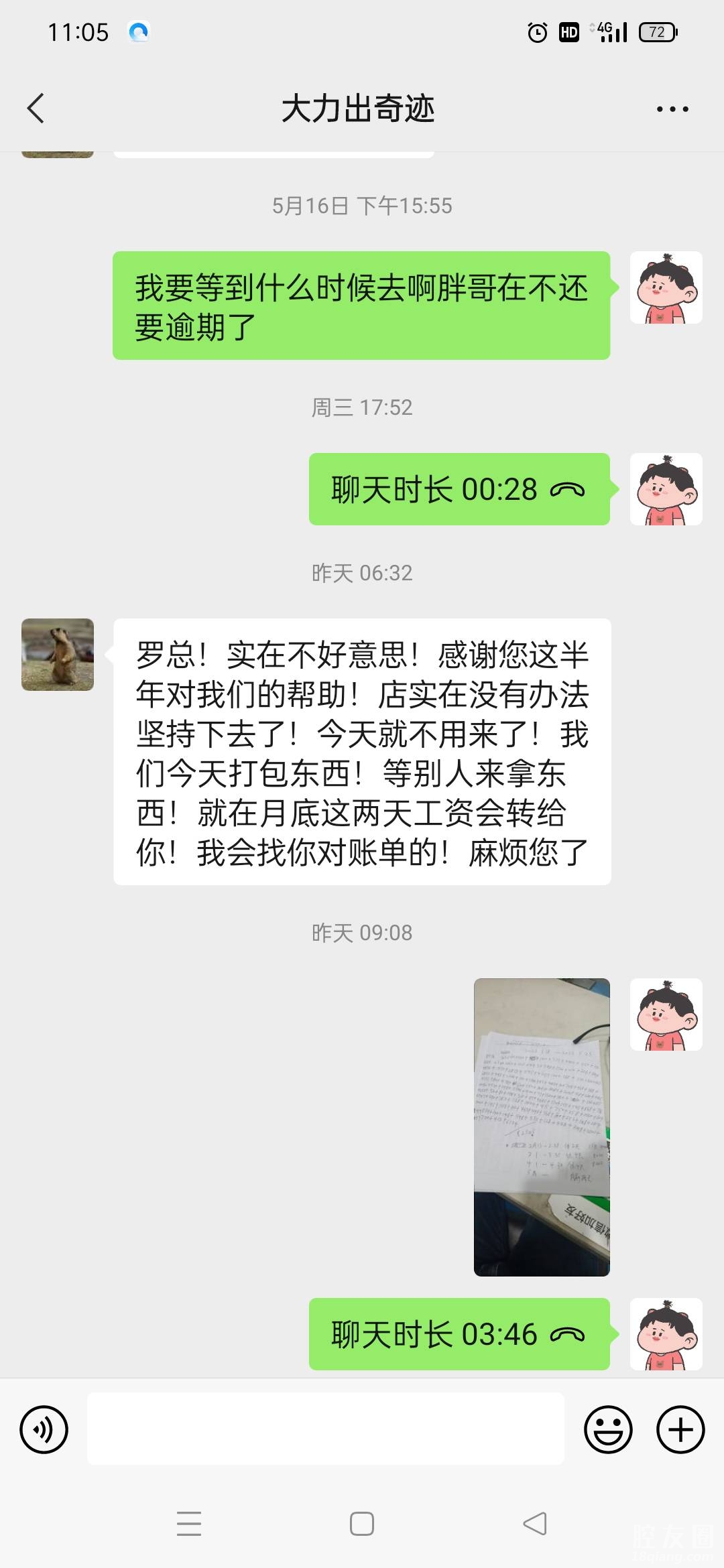Screen dimensions: 724x1568
Task: Open the groundhog avatar contact profile
Action: click(58, 655)
